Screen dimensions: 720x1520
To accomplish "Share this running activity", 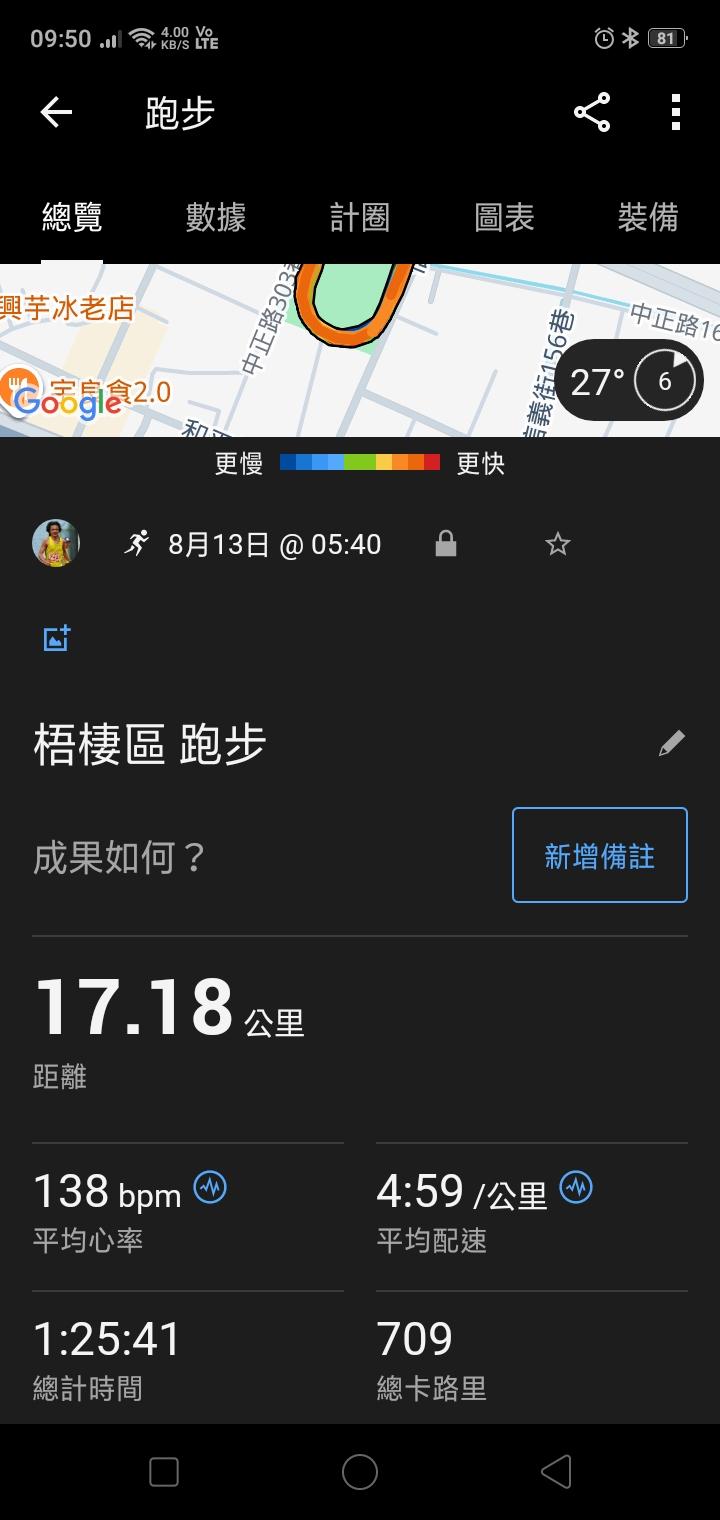I will click(592, 113).
